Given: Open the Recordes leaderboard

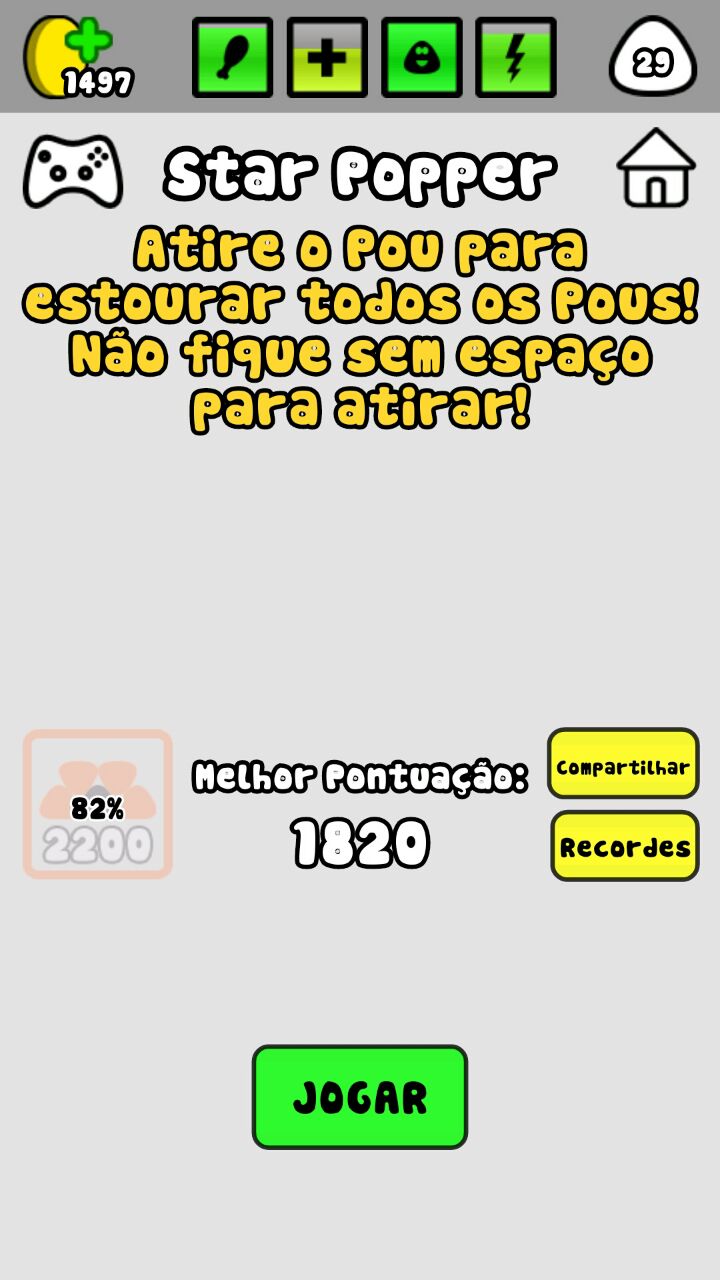Looking at the screenshot, I should [x=624, y=846].
